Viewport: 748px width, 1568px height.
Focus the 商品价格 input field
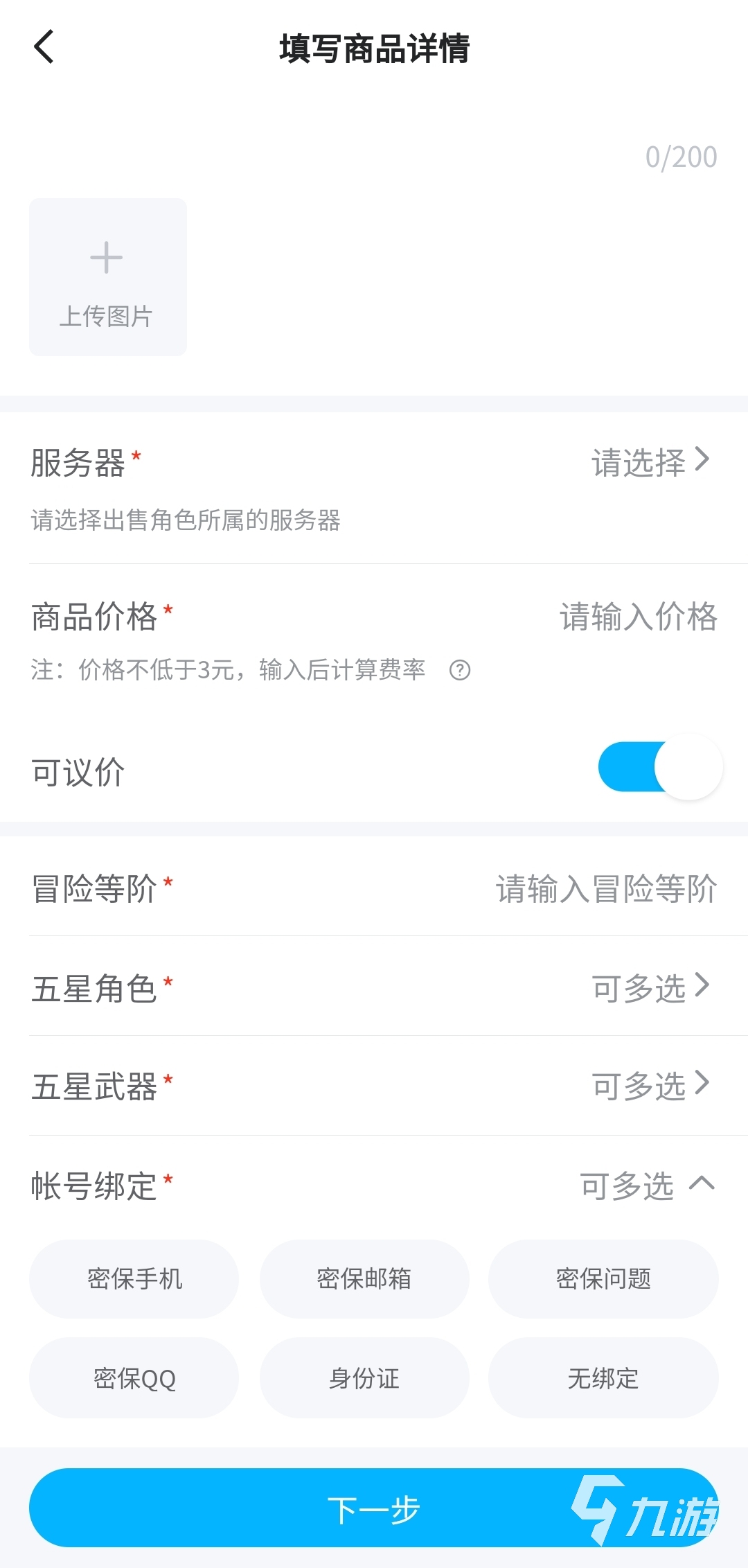[x=638, y=617]
